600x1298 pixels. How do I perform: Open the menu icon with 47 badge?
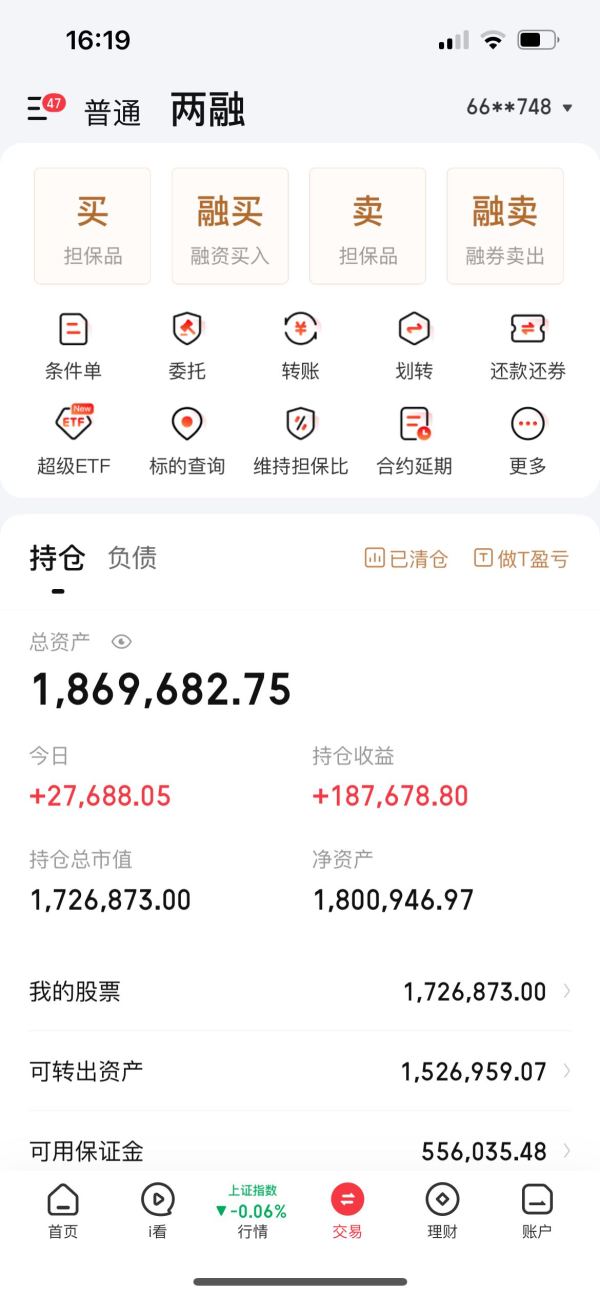45,107
